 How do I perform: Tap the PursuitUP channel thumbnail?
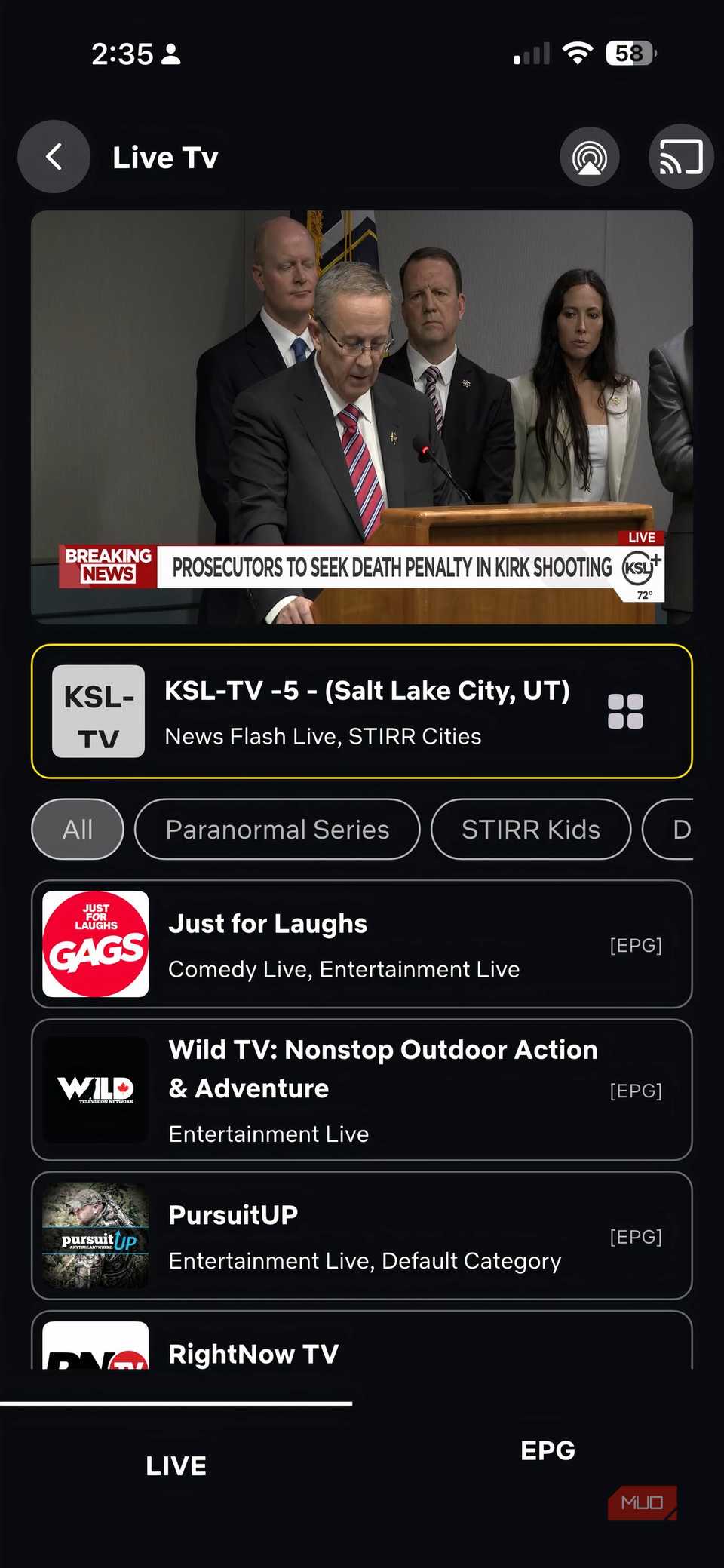[x=94, y=1236]
